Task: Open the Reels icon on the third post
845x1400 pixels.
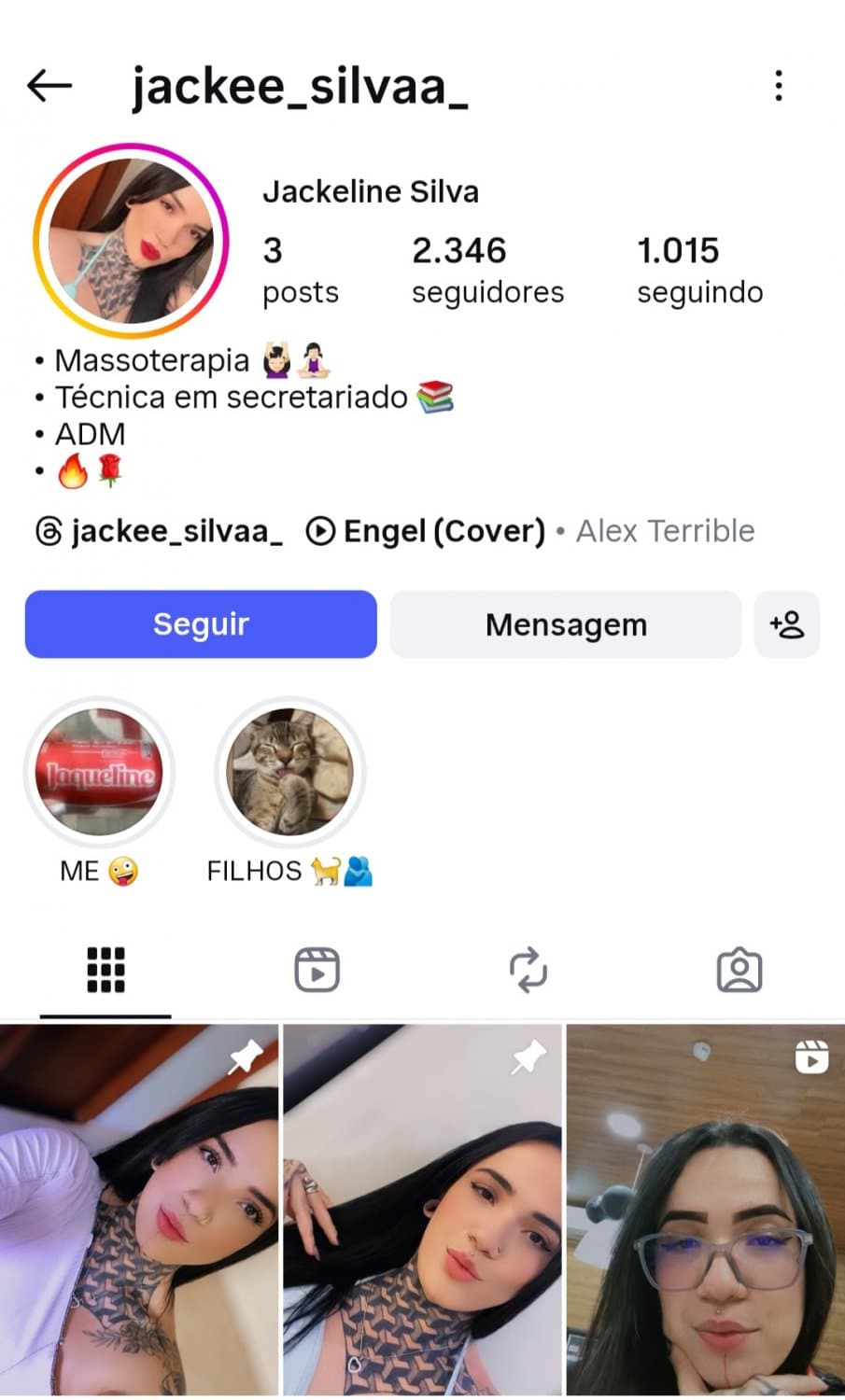Action: (811, 1057)
